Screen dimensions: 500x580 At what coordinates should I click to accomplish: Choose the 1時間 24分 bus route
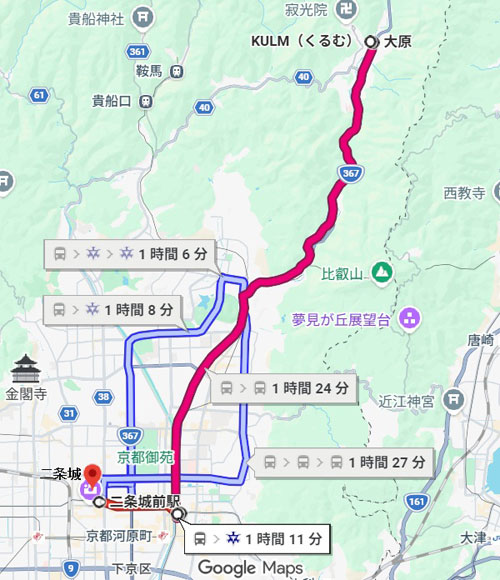point(284,388)
